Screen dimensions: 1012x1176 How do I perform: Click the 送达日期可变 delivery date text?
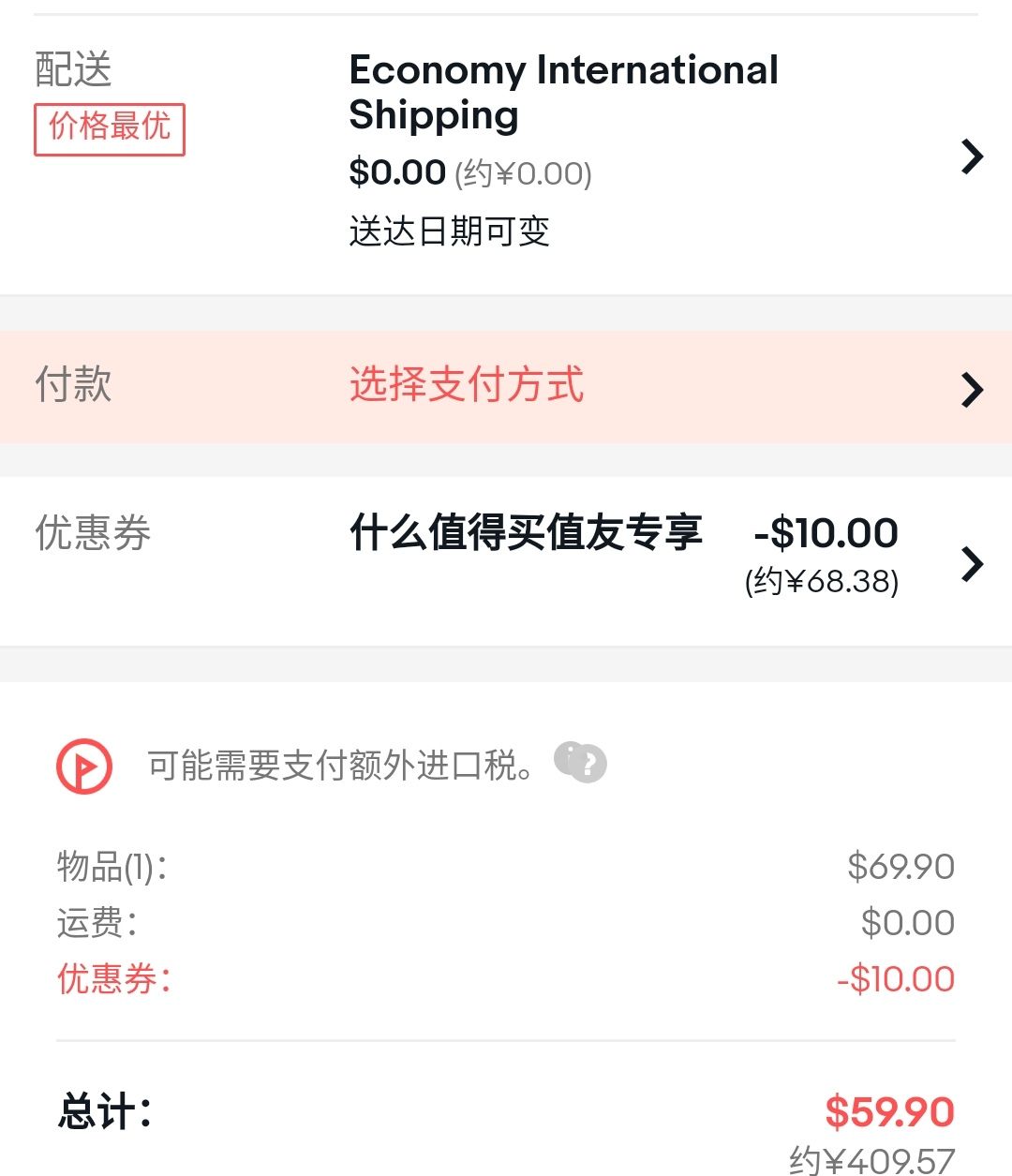[450, 233]
